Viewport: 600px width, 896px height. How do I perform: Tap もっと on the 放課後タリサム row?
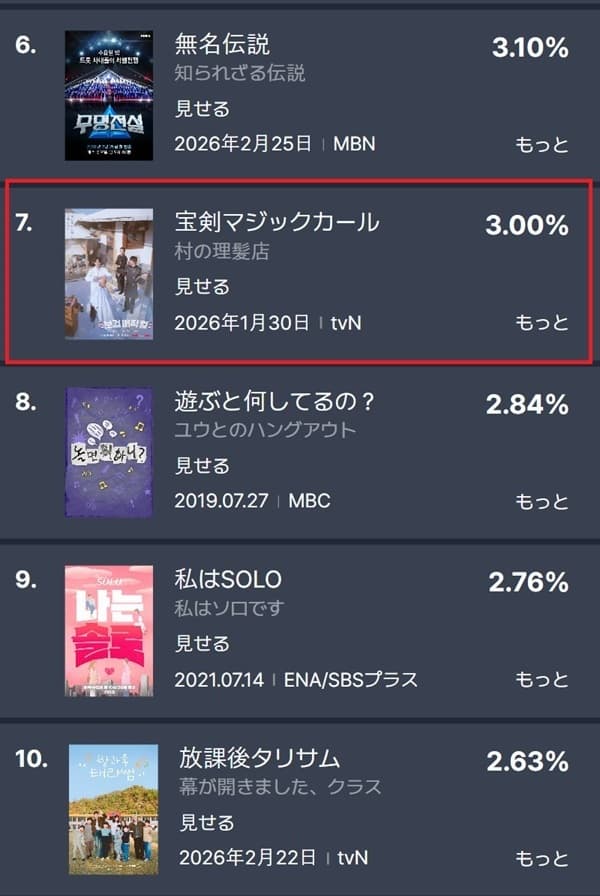click(x=542, y=859)
